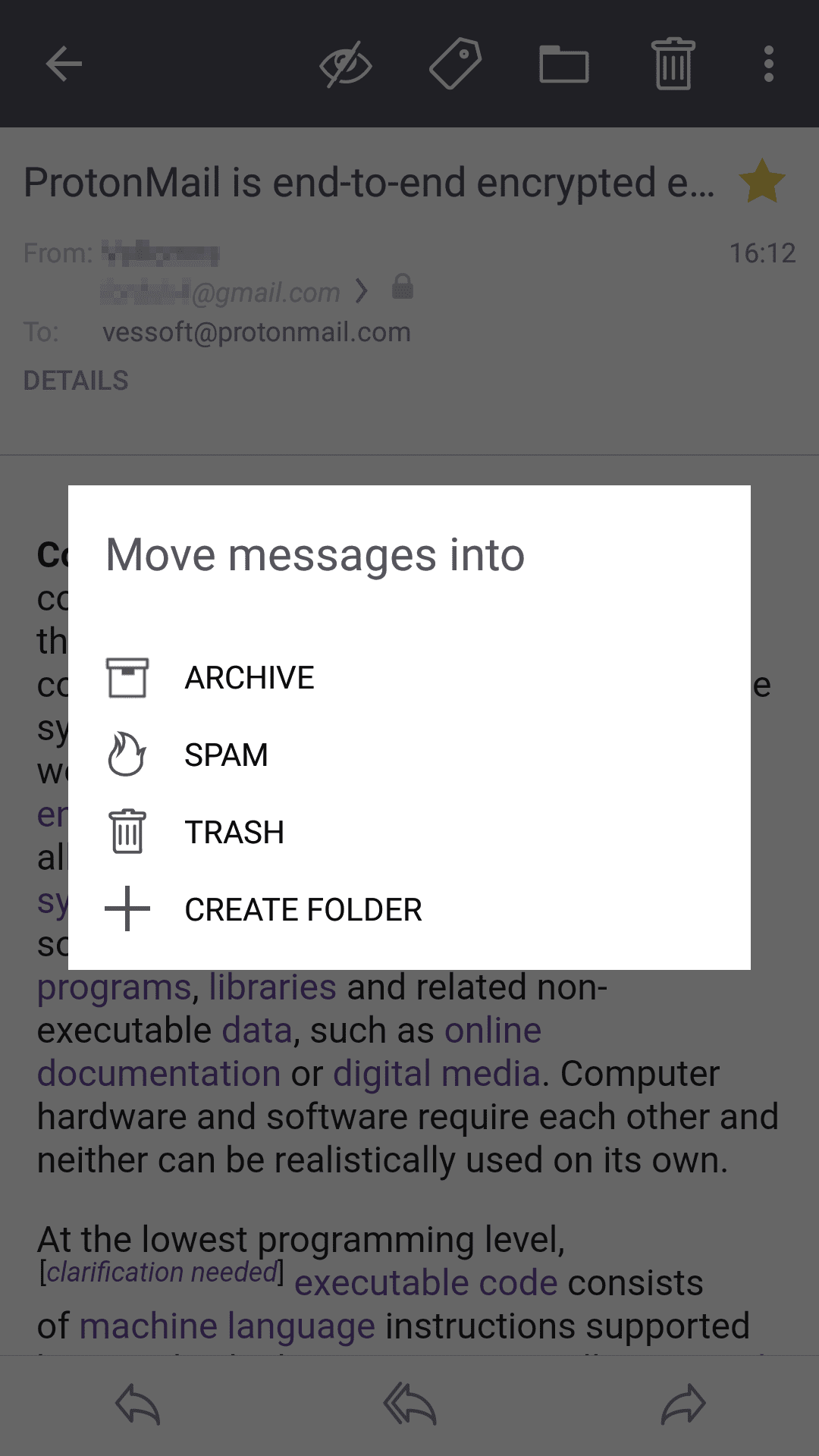
Task: Tap Create Folder in the dialog
Action: [x=409, y=909]
